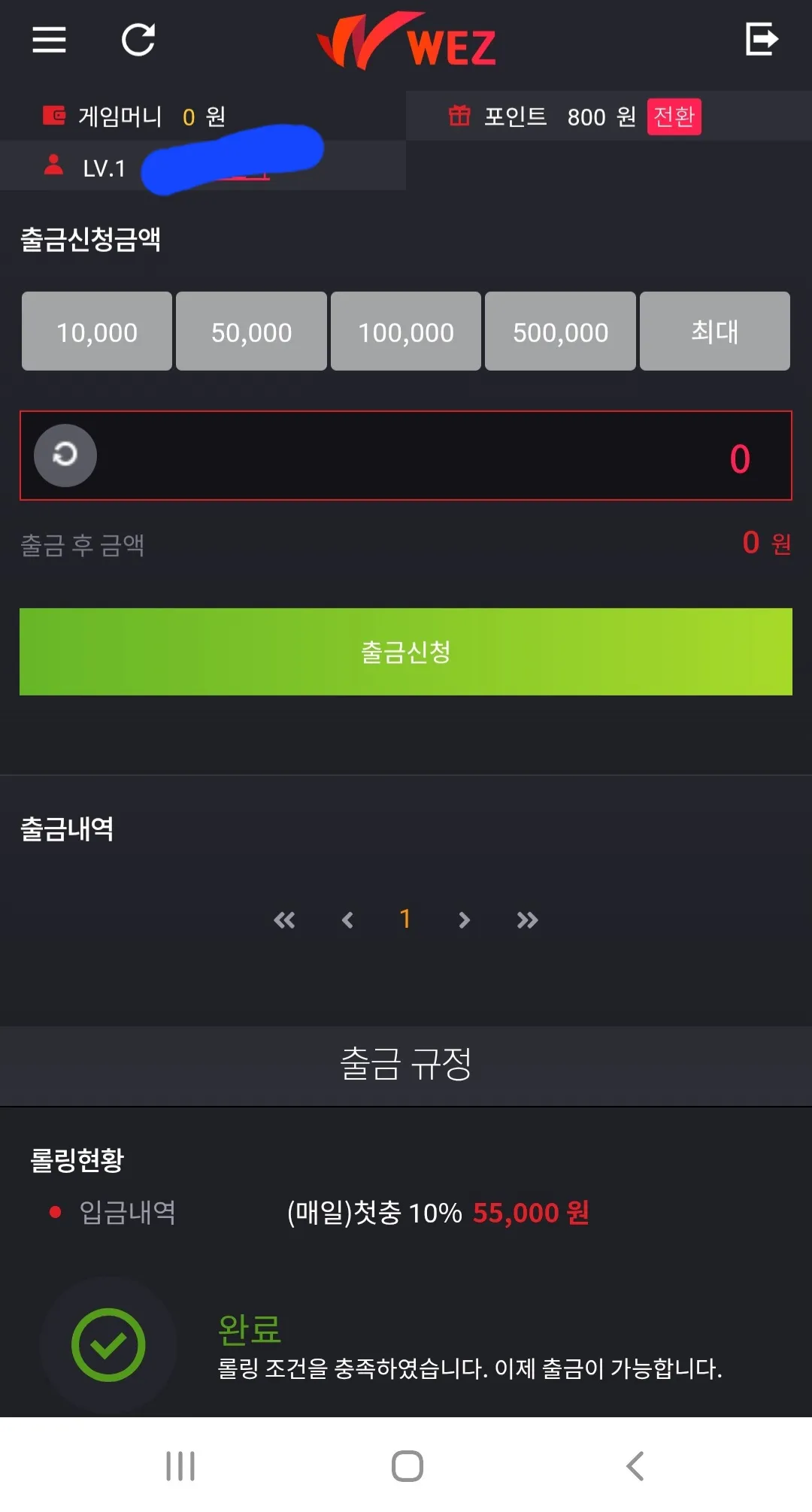The image size is (812, 1512).
Task: Tap the refresh icon in header
Action: pyautogui.click(x=138, y=40)
